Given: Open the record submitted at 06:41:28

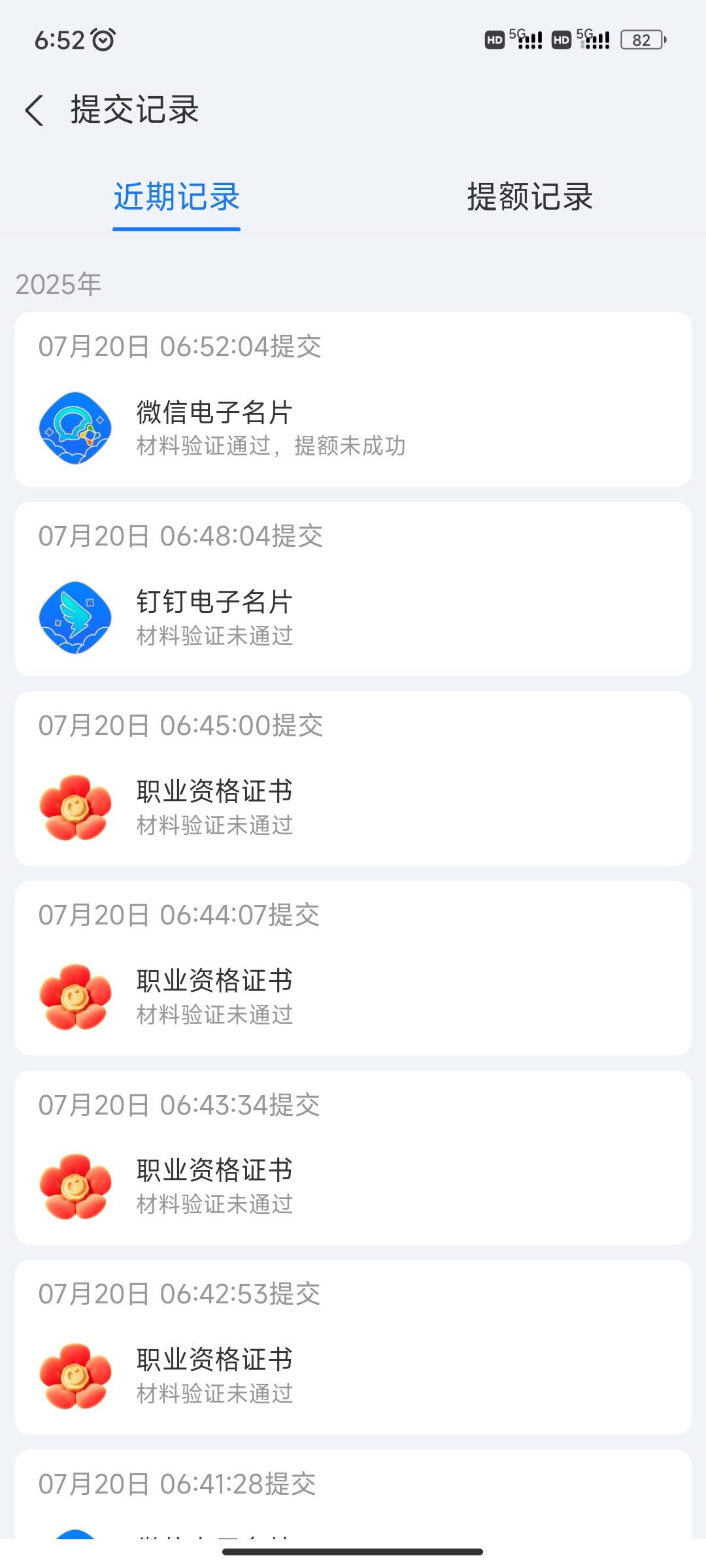Looking at the screenshot, I should (x=353, y=1495).
